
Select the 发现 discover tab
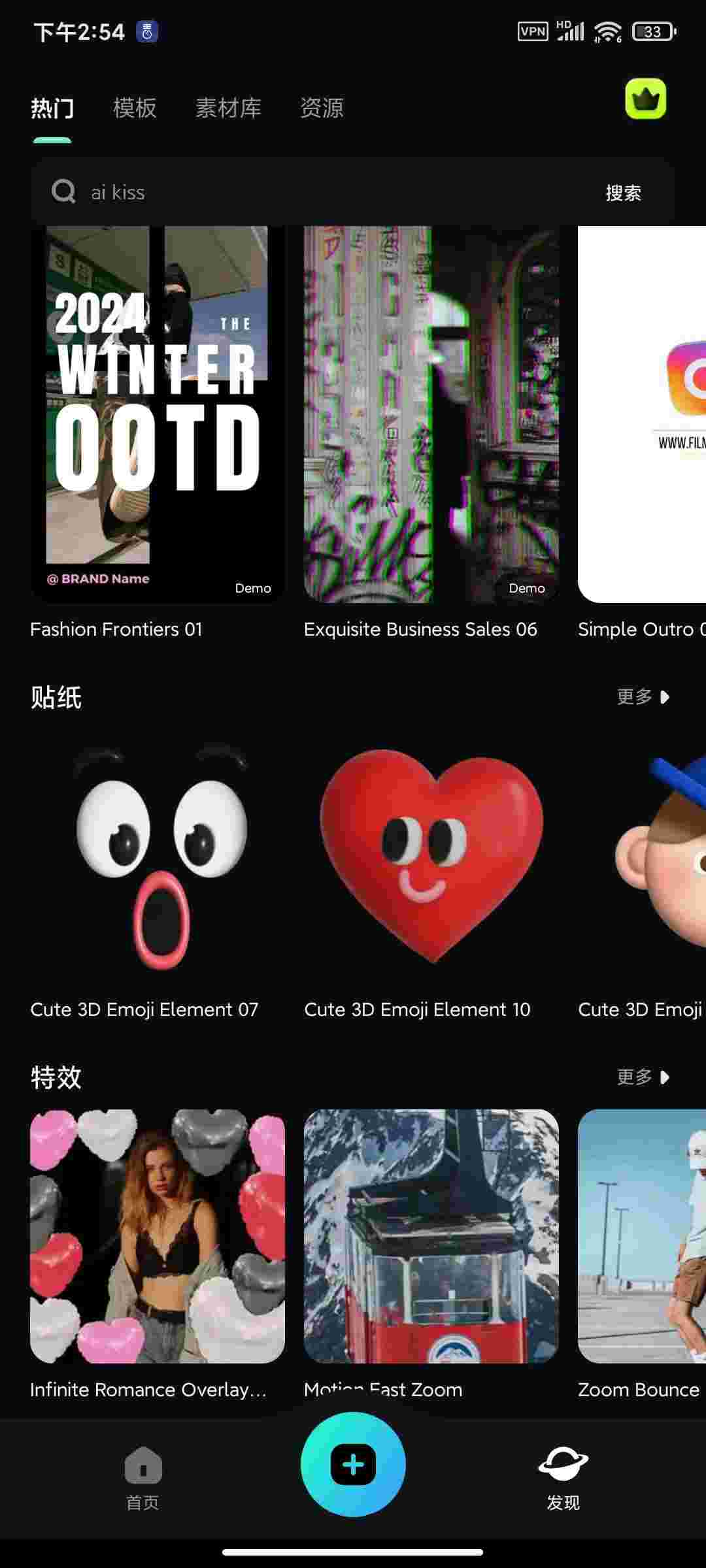[x=563, y=1478]
